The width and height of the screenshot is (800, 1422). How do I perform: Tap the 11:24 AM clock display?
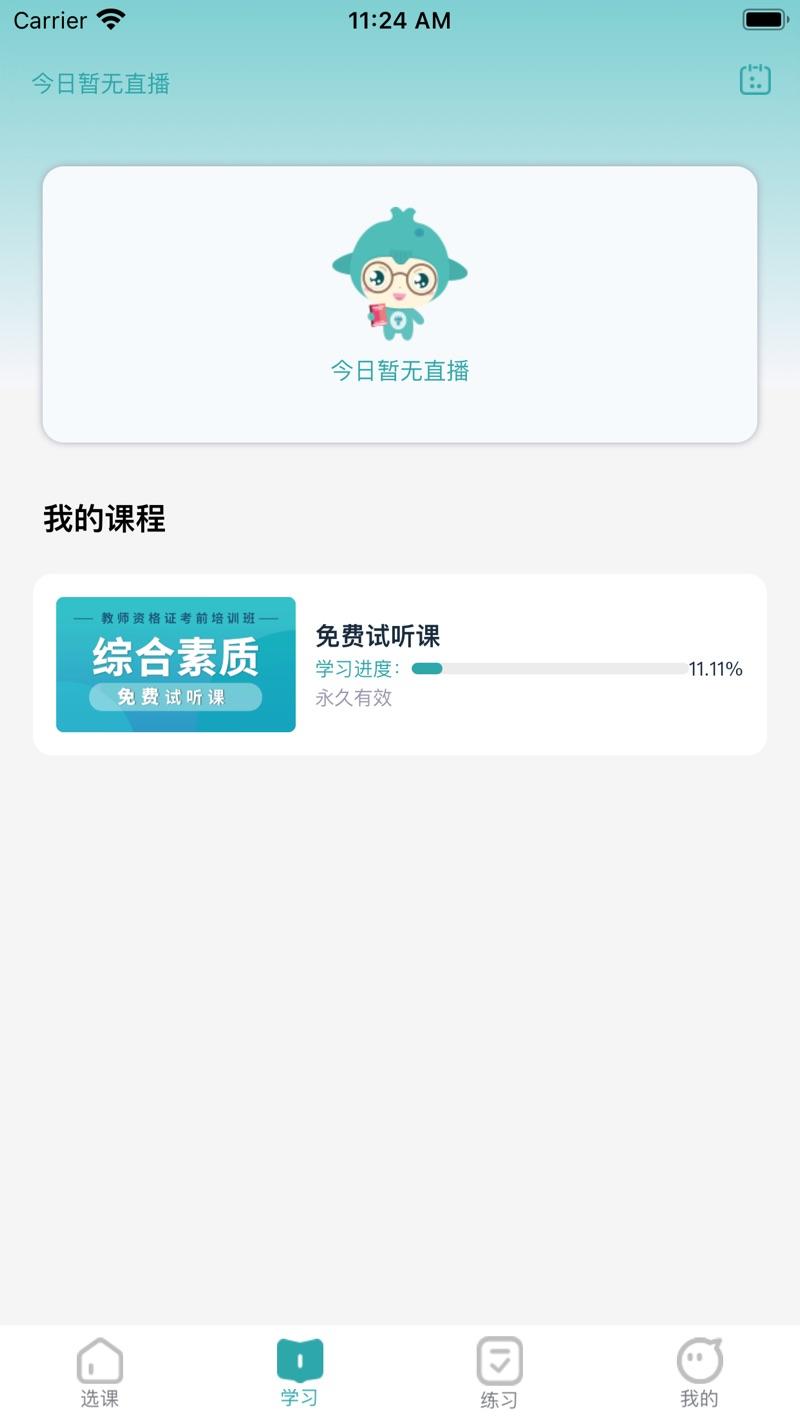tap(399, 19)
